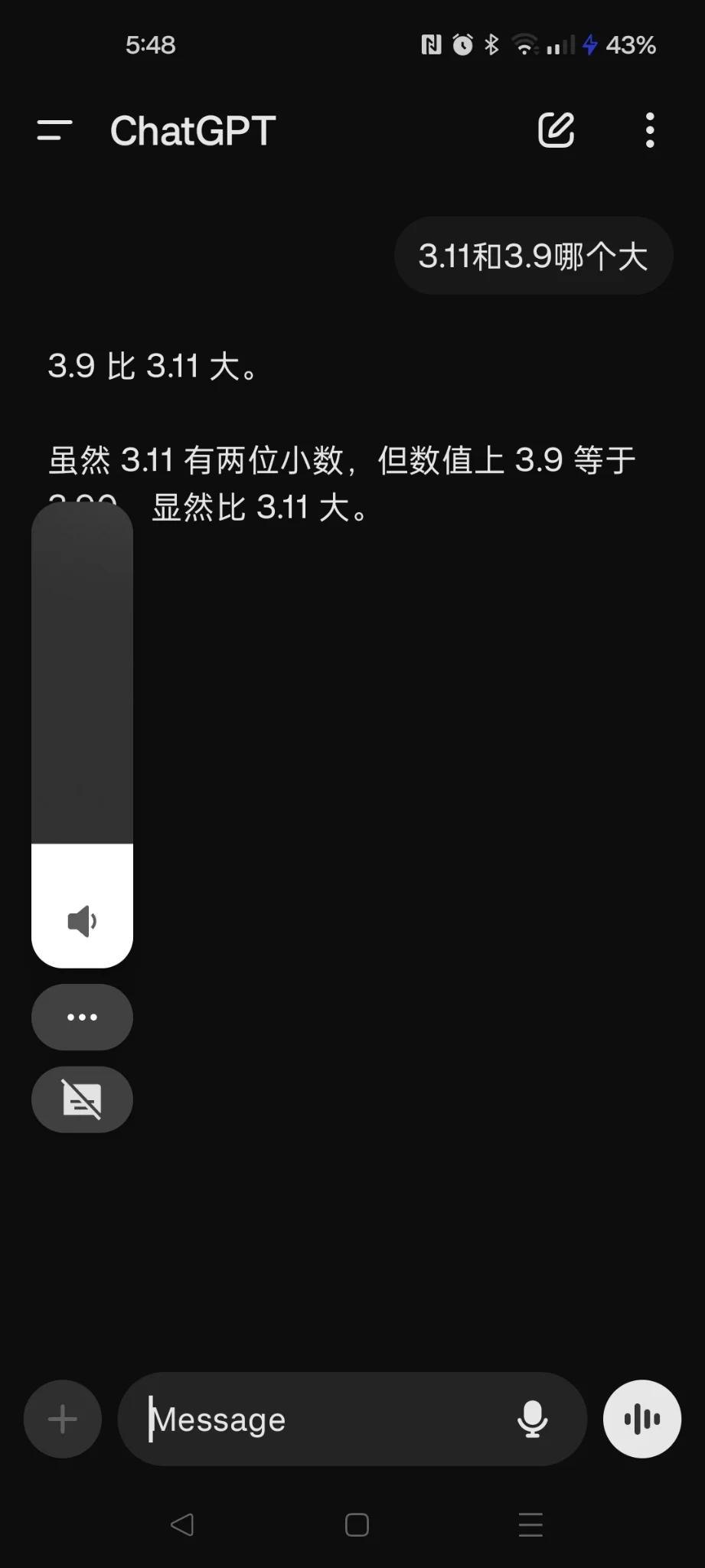The height and width of the screenshot is (1568, 705).
Task: Open the three-dot overflow menu
Action: [650, 130]
